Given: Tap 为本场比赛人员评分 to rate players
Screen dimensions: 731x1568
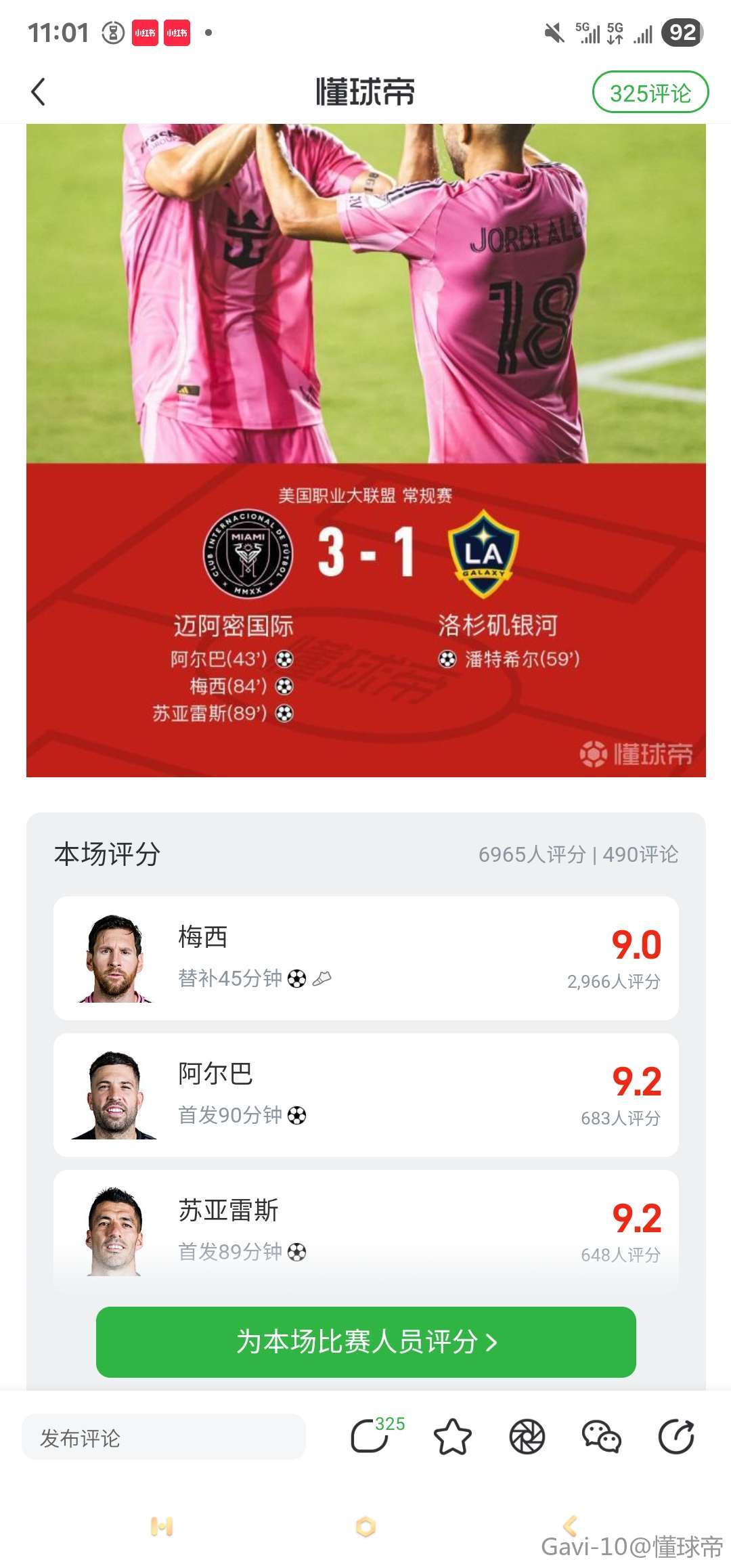Looking at the screenshot, I should [x=365, y=1342].
